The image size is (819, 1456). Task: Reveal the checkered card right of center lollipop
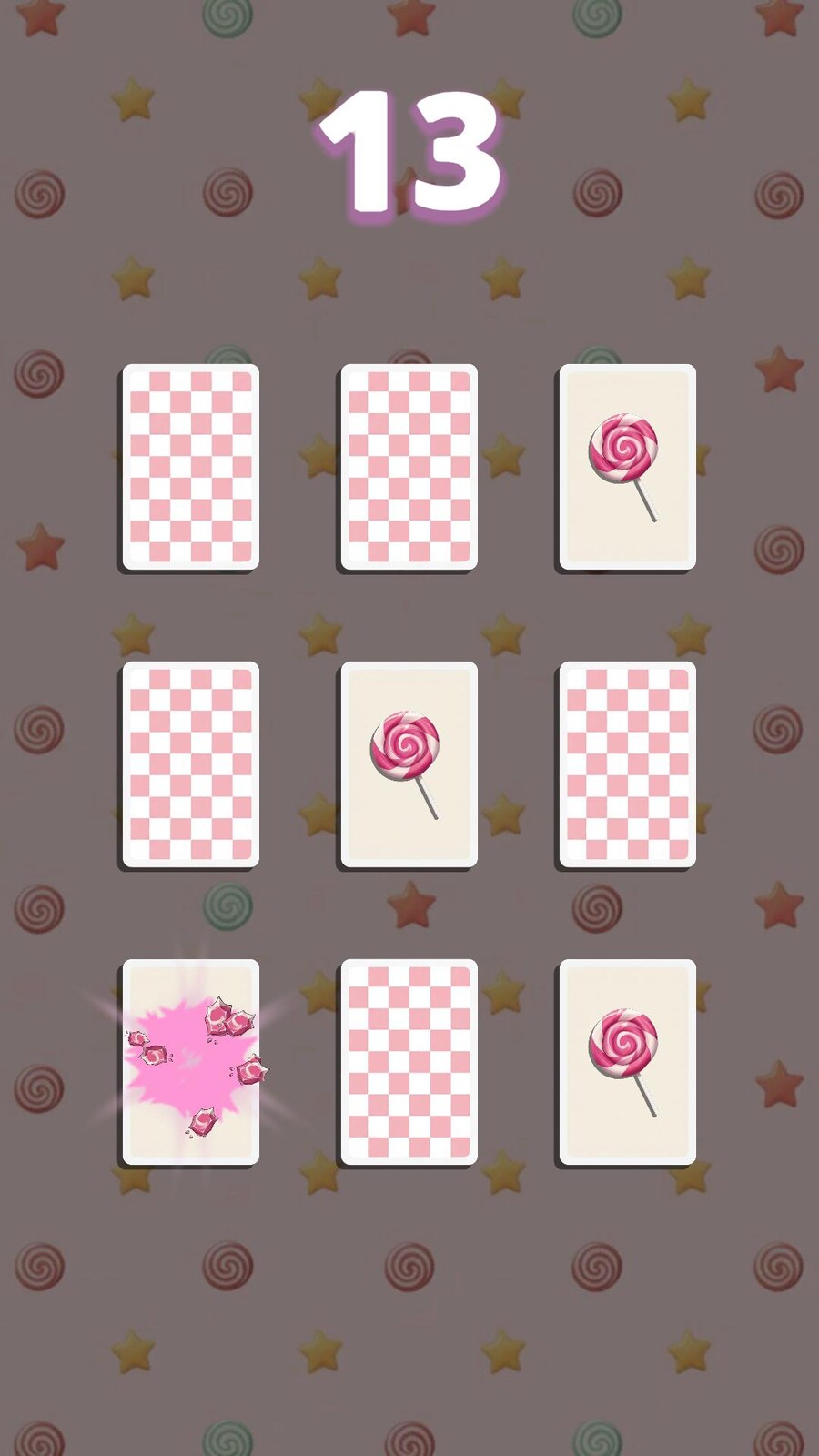point(627,764)
